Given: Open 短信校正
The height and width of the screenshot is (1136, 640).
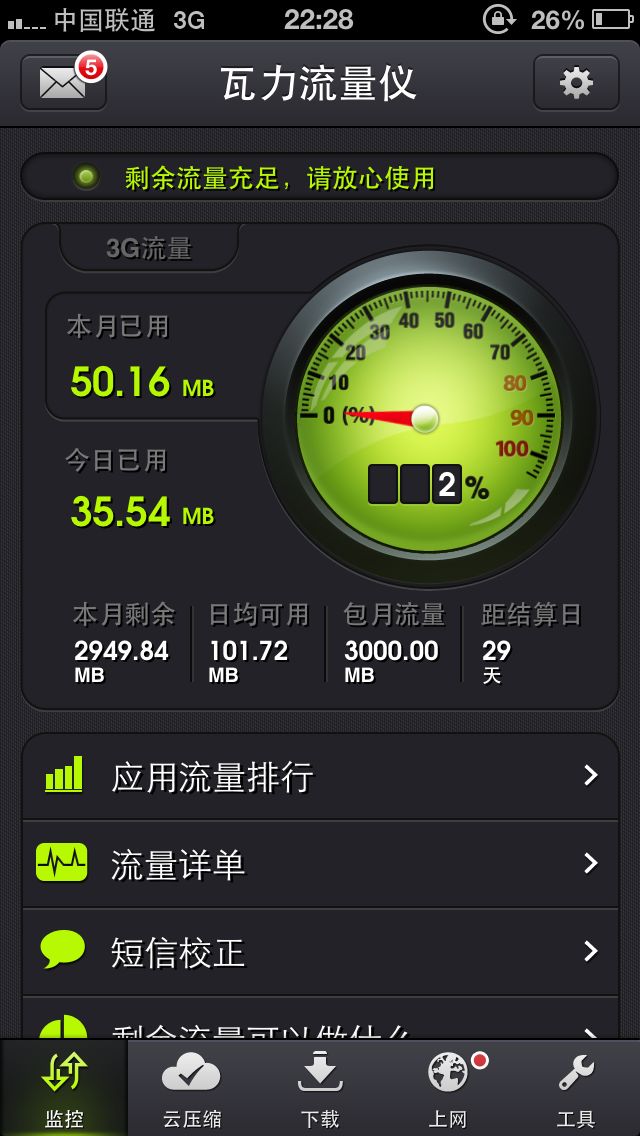Looking at the screenshot, I should (320, 951).
